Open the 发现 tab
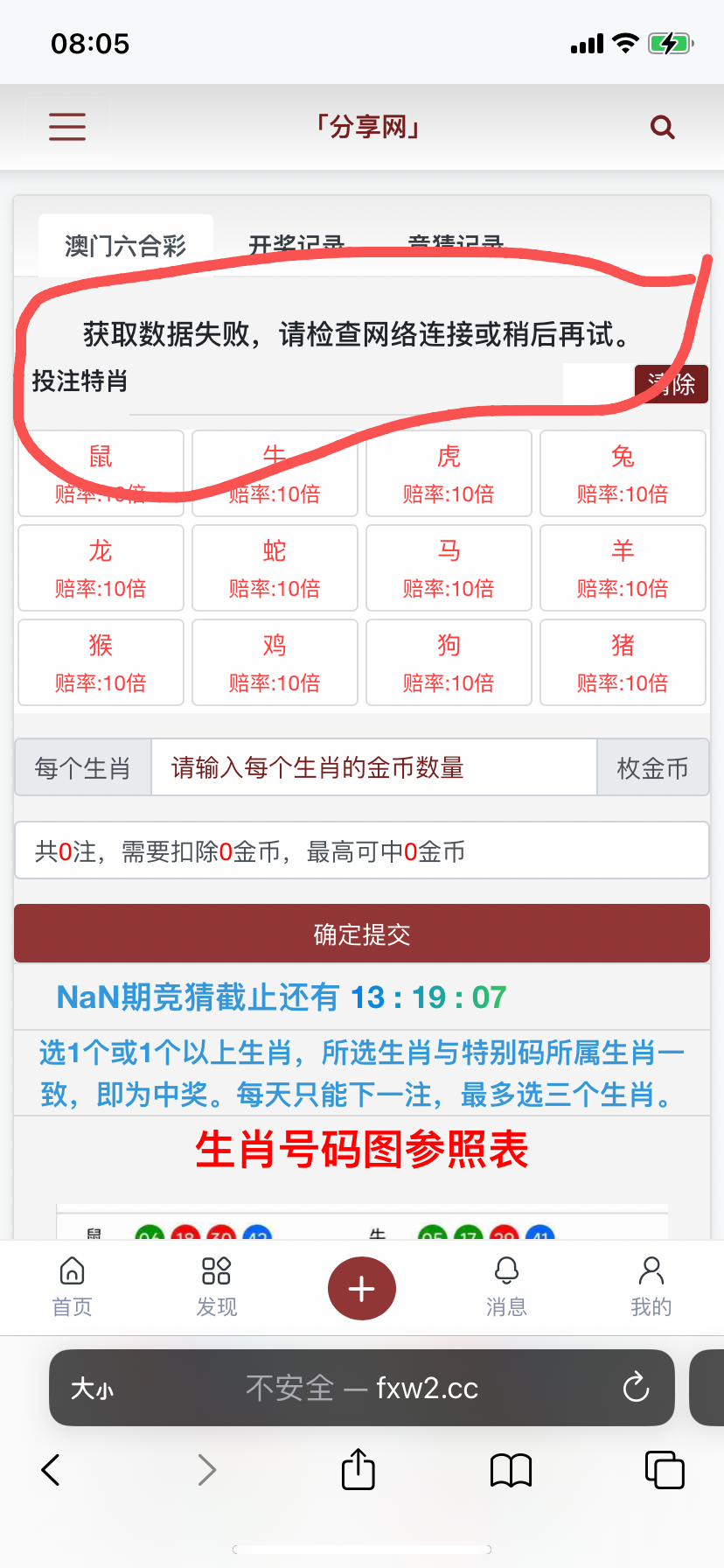The height and width of the screenshot is (1568, 724). 216,1287
